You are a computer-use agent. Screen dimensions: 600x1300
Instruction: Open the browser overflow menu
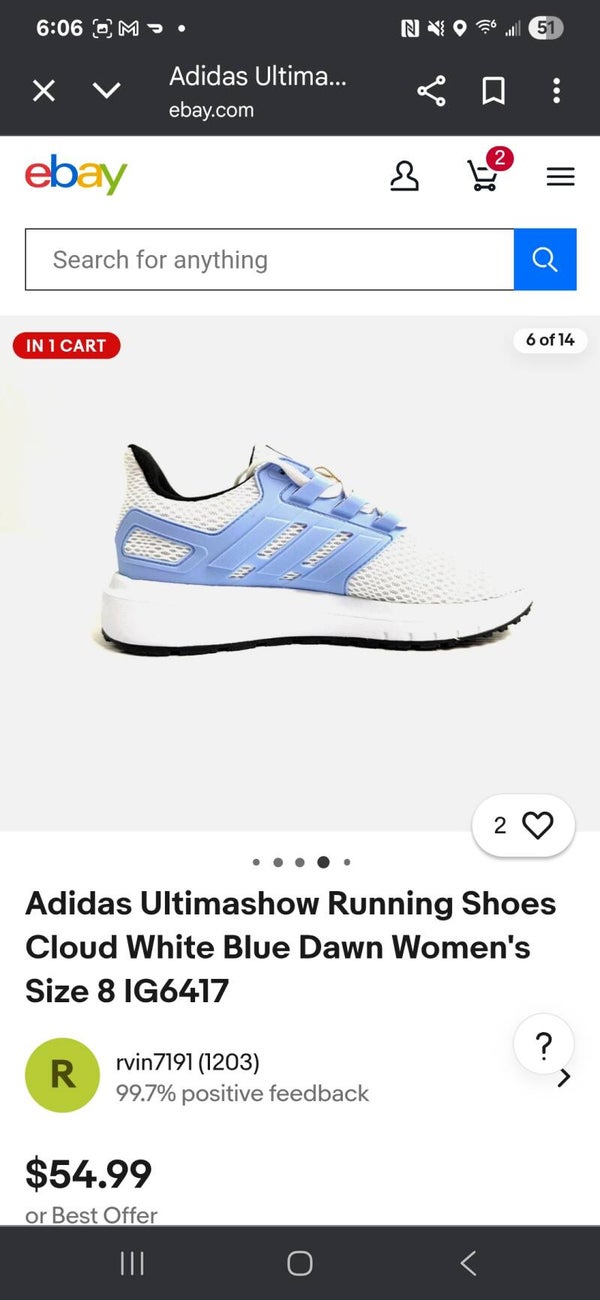point(556,91)
